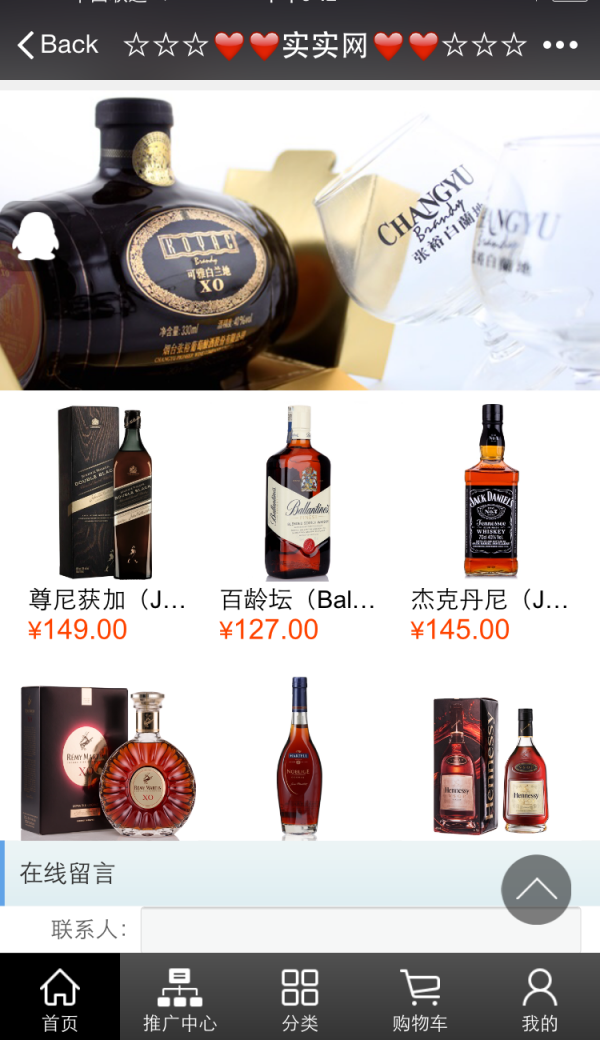Switch to the 分类 categories tab

(300, 998)
